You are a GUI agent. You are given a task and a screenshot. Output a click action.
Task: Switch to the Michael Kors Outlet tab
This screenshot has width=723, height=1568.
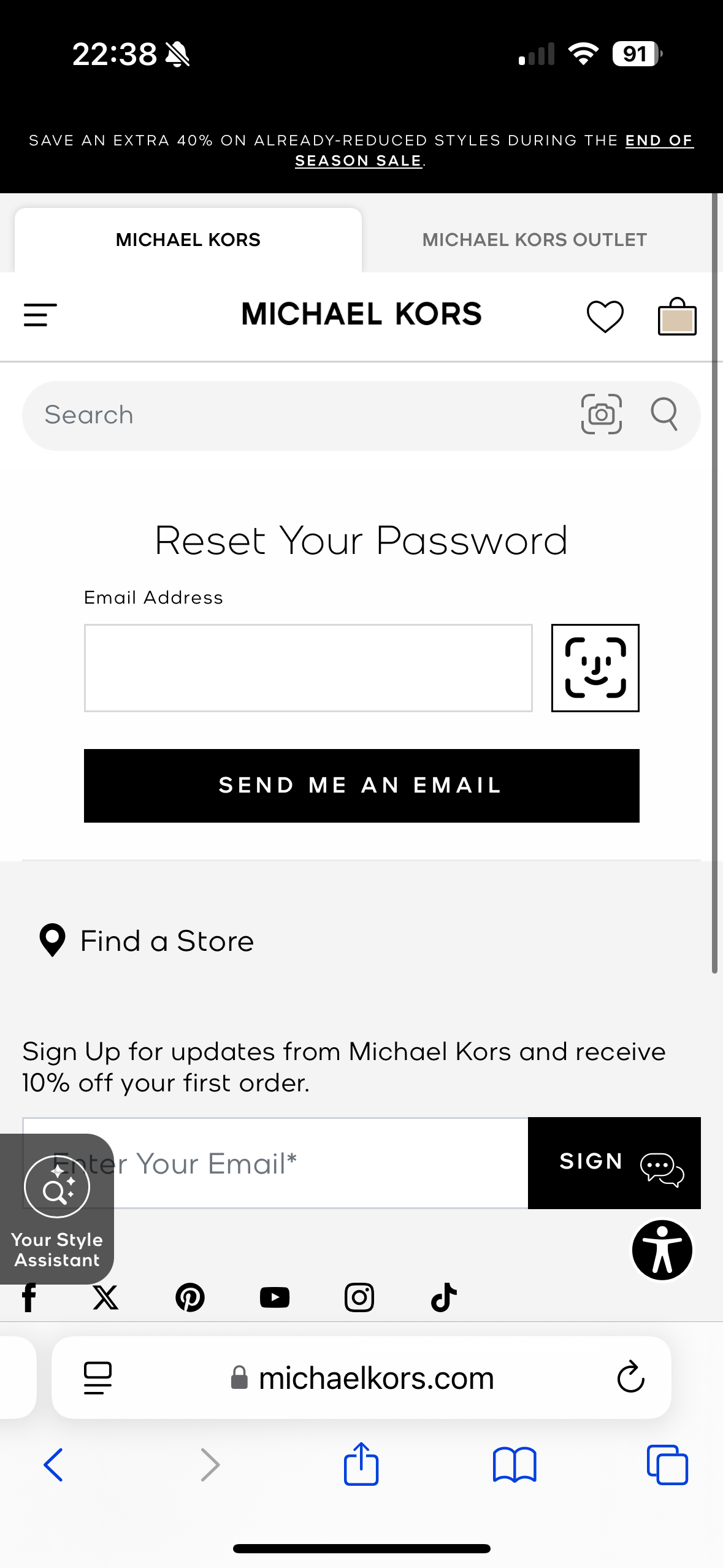point(534,239)
